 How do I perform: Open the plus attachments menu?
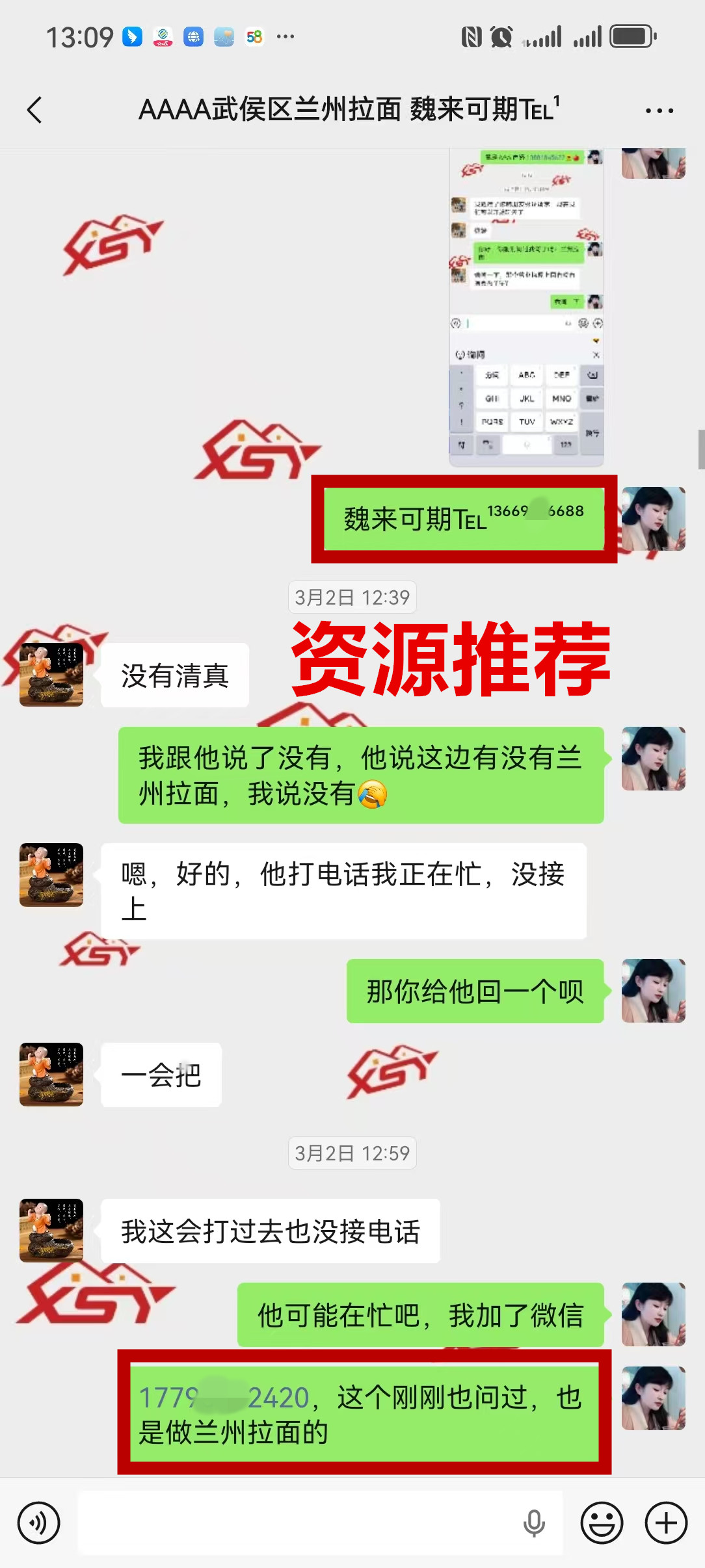(666, 1522)
